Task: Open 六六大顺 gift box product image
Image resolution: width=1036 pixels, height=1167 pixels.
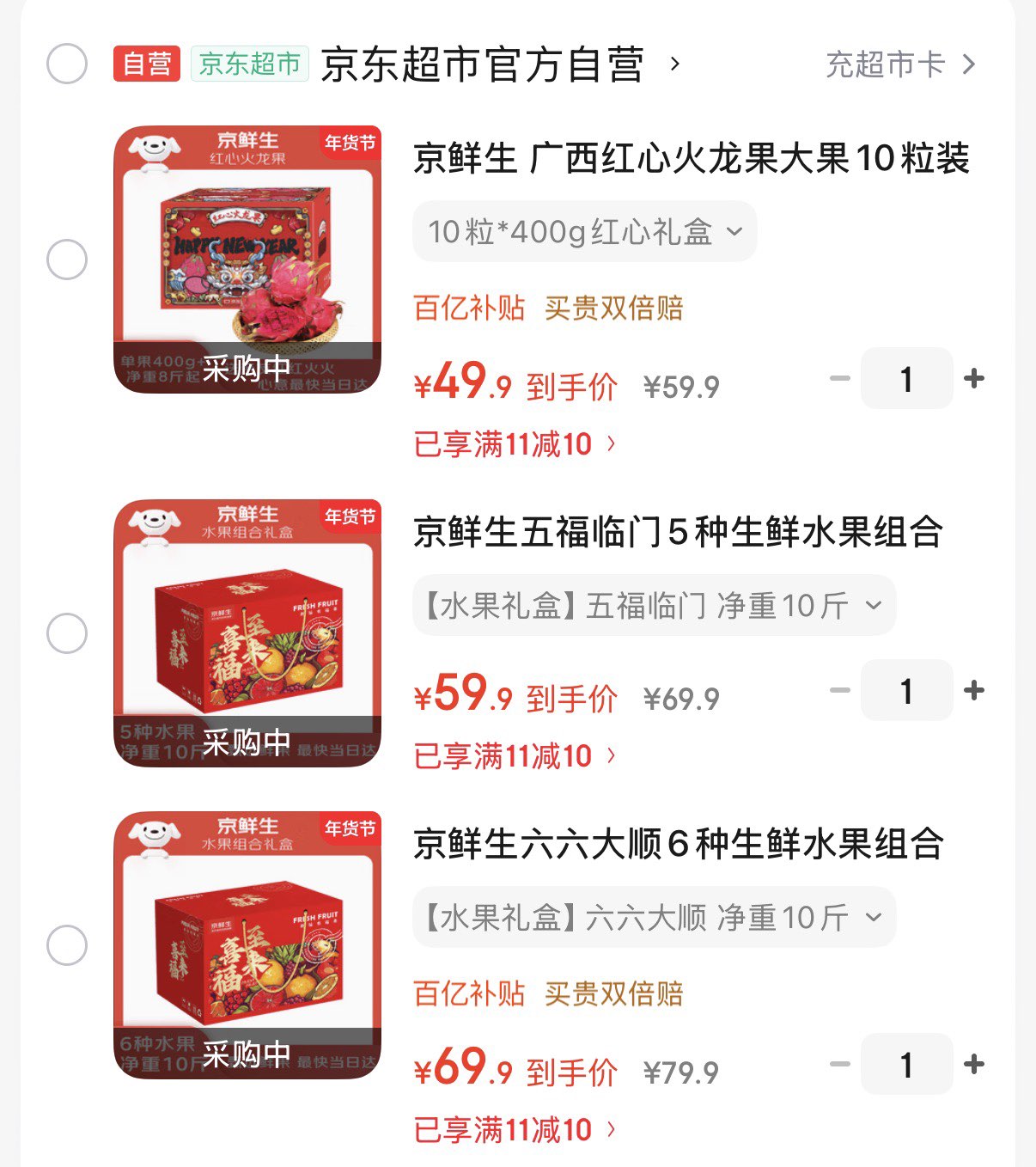Action: coord(247,945)
